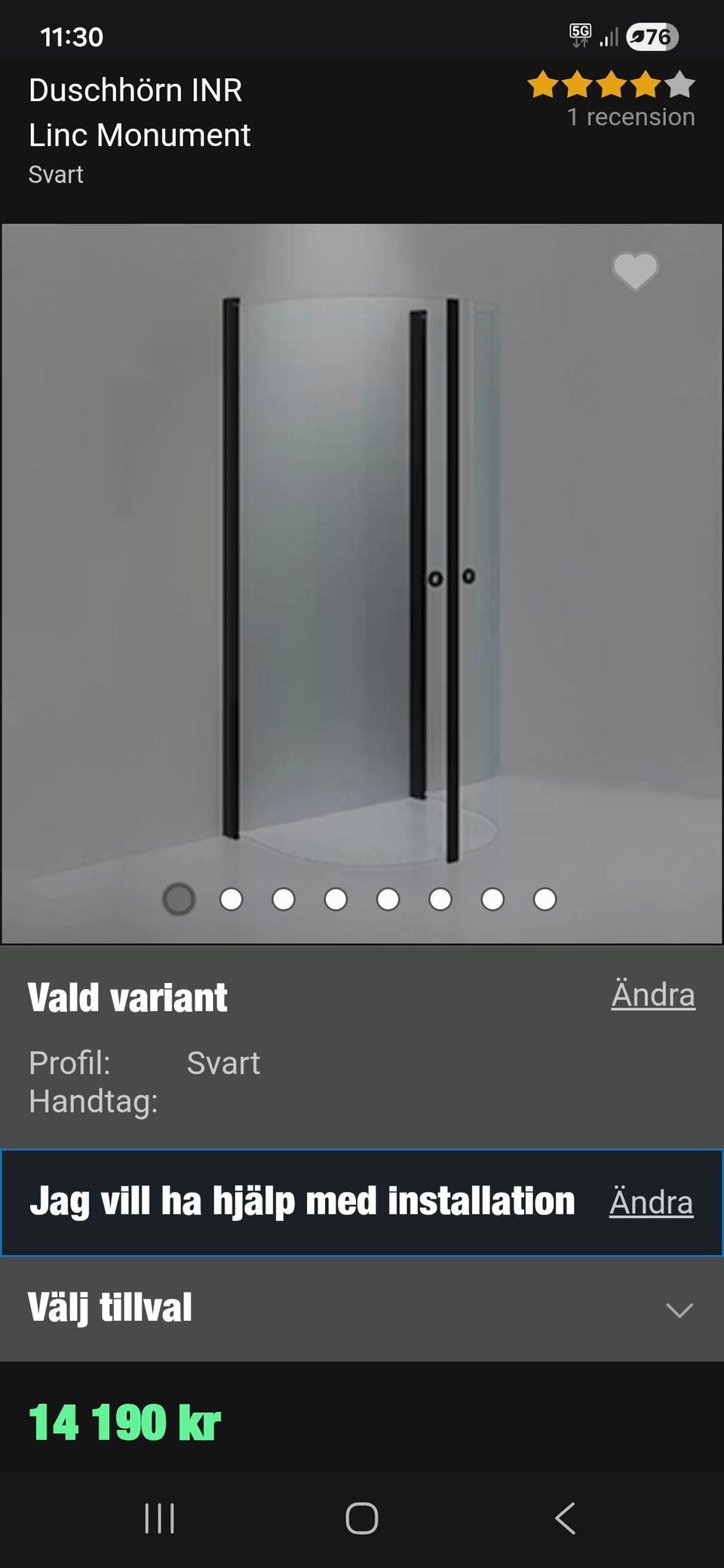Tap the fourth star in the rating
The width and height of the screenshot is (724, 1568).
tap(645, 85)
